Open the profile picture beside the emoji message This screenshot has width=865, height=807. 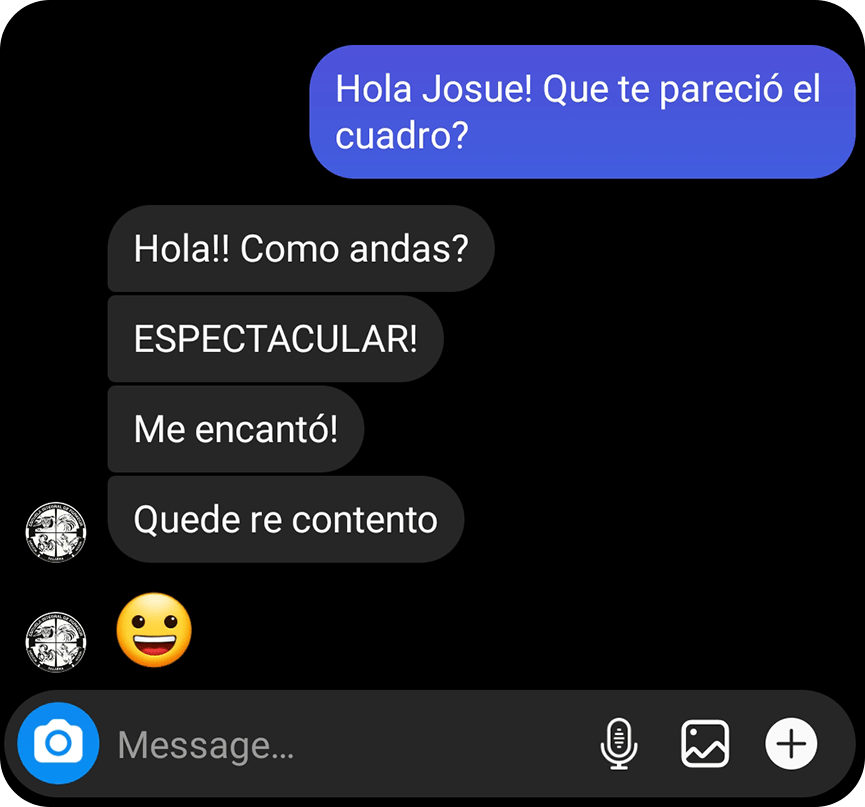pyautogui.click(x=56, y=635)
